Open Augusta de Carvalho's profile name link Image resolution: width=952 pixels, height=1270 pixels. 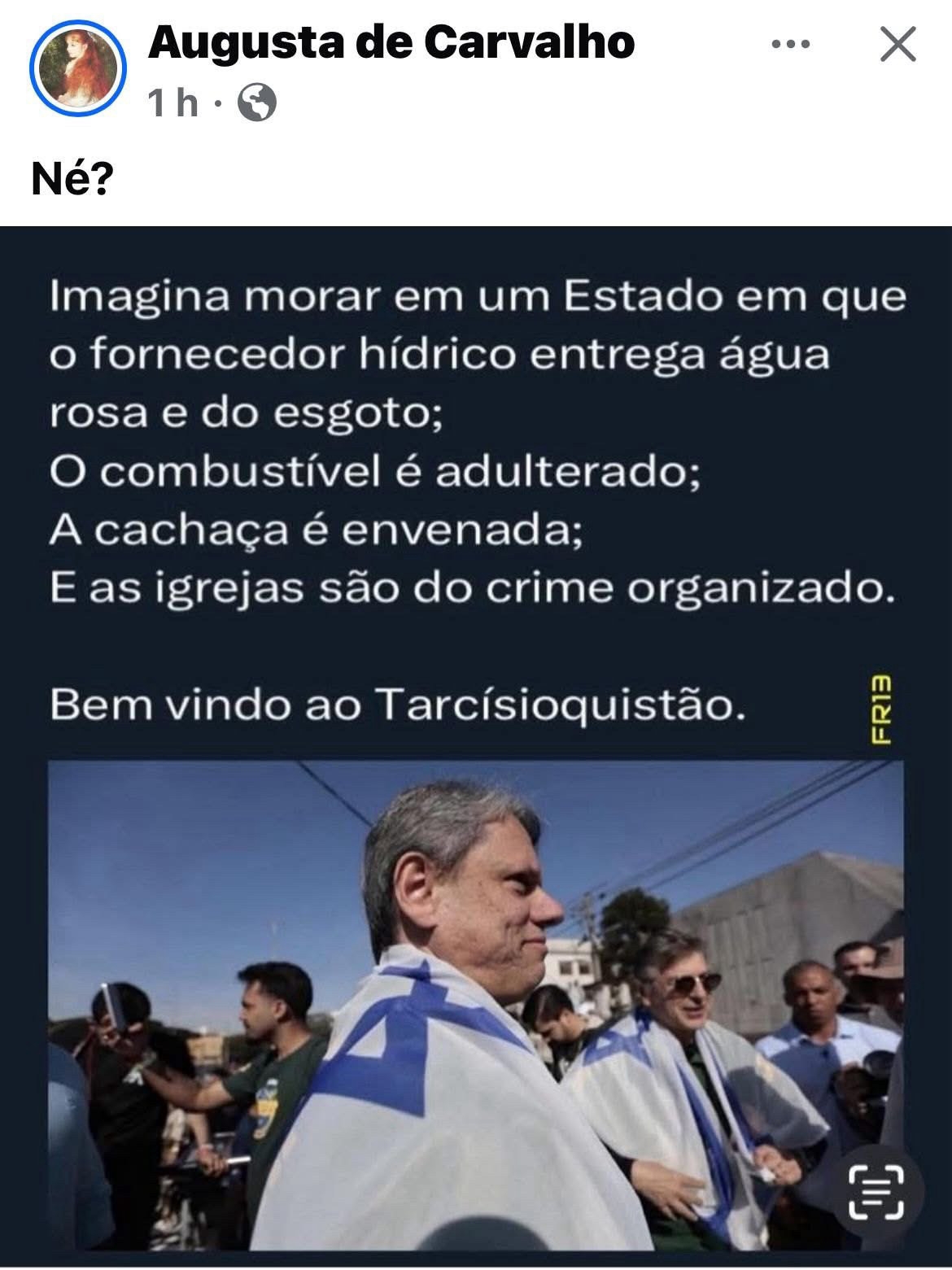click(x=391, y=42)
